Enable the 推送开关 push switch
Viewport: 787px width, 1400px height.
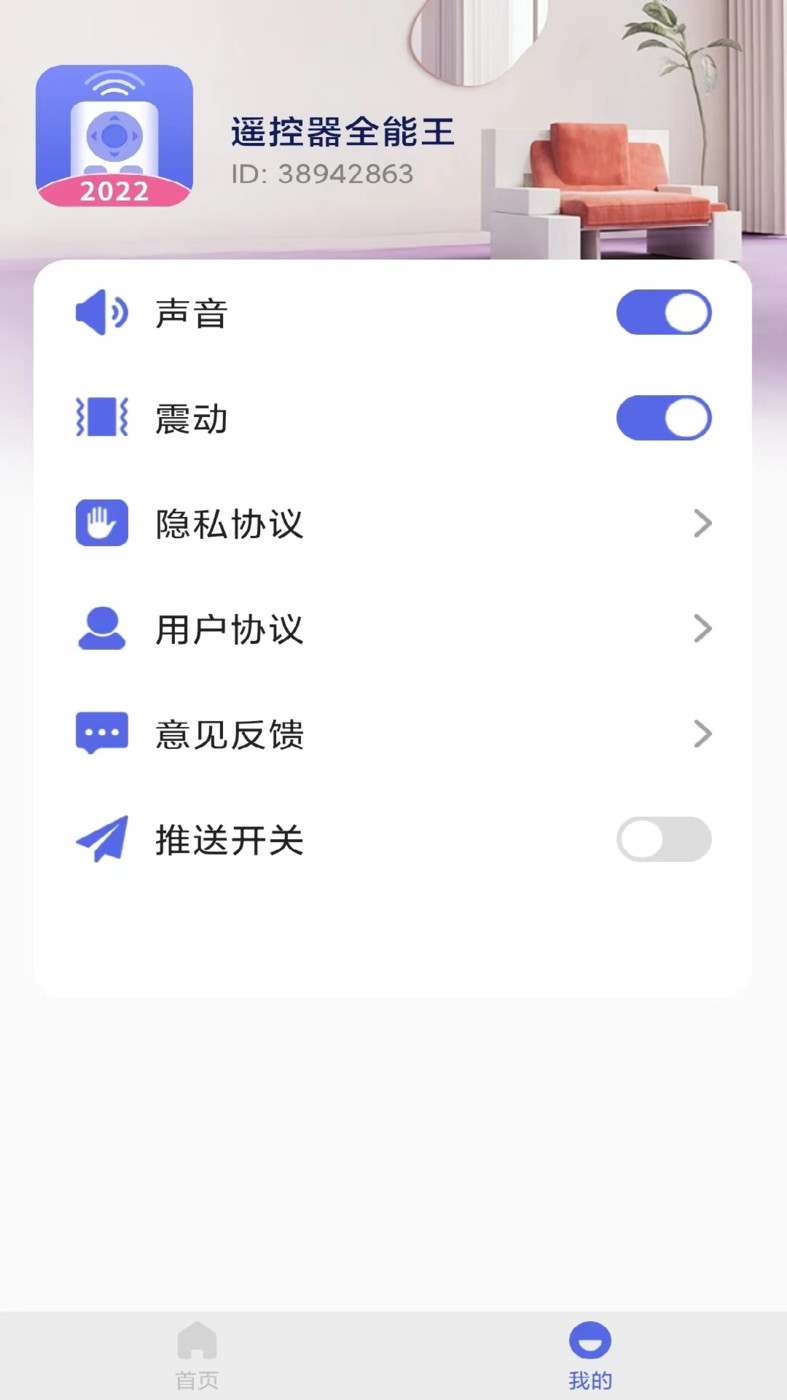pos(663,839)
